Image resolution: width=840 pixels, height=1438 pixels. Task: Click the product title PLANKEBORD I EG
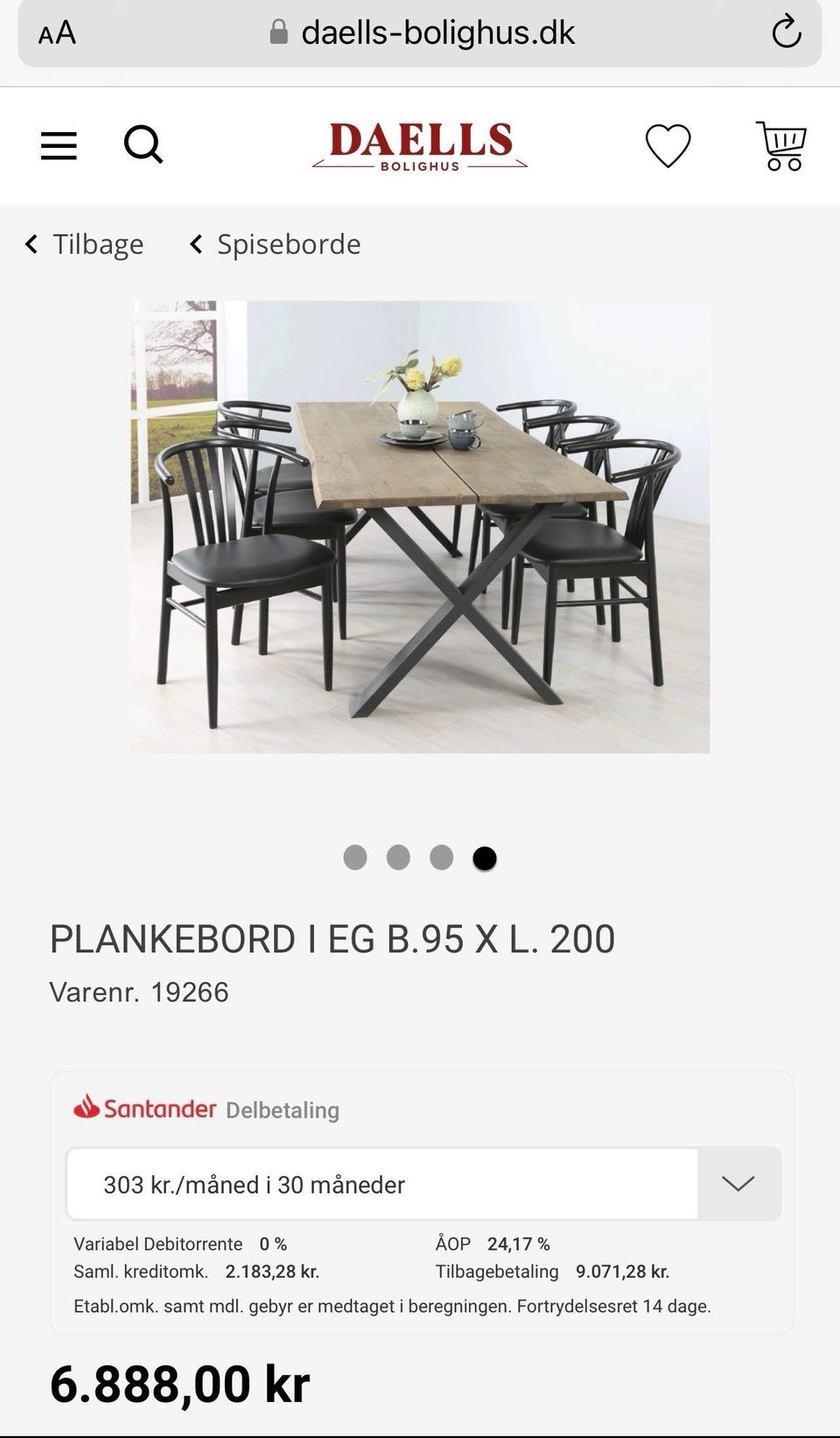pos(331,938)
